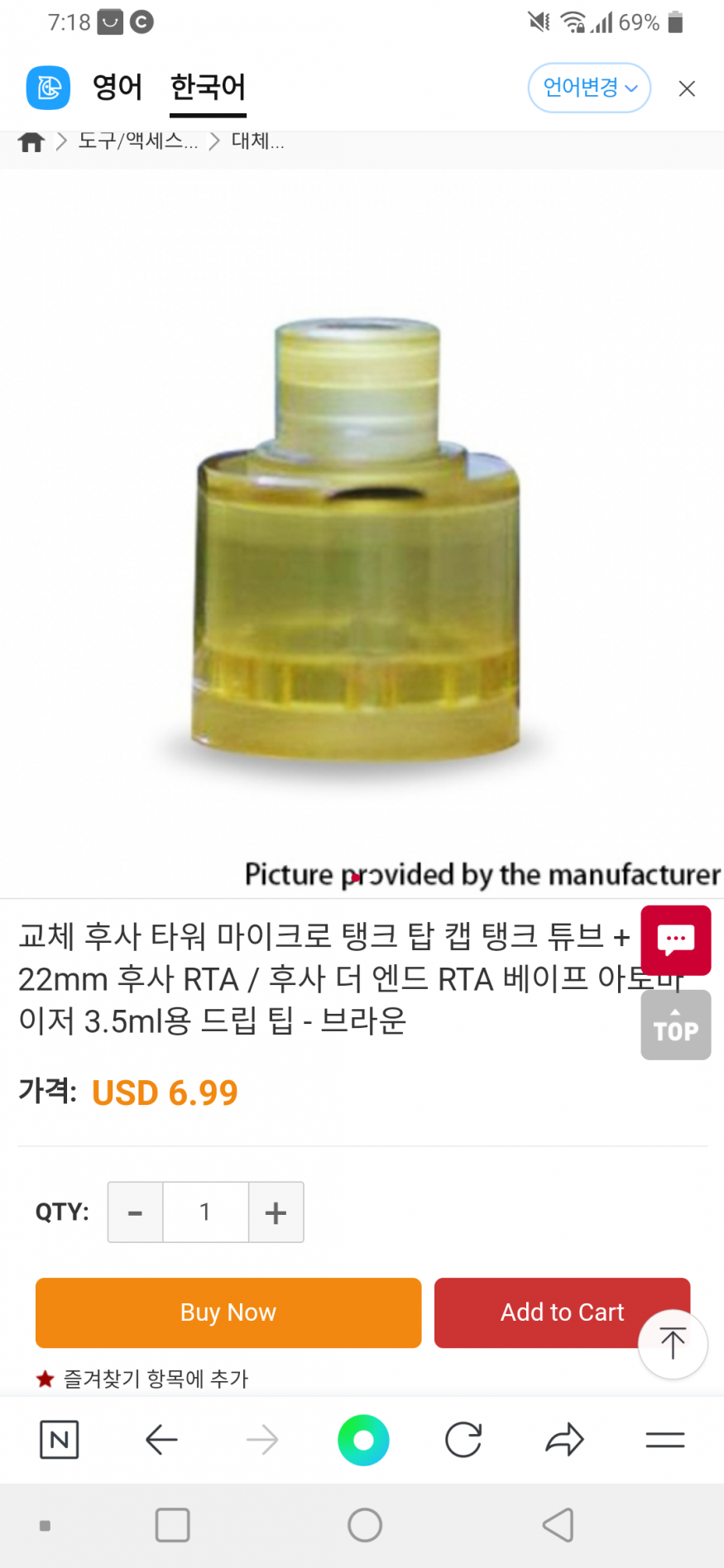Image resolution: width=724 pixels, height=1568 pixels.
Task: Open the 도구/액세스 breadcrumb link
Action: tap(137, 141)
